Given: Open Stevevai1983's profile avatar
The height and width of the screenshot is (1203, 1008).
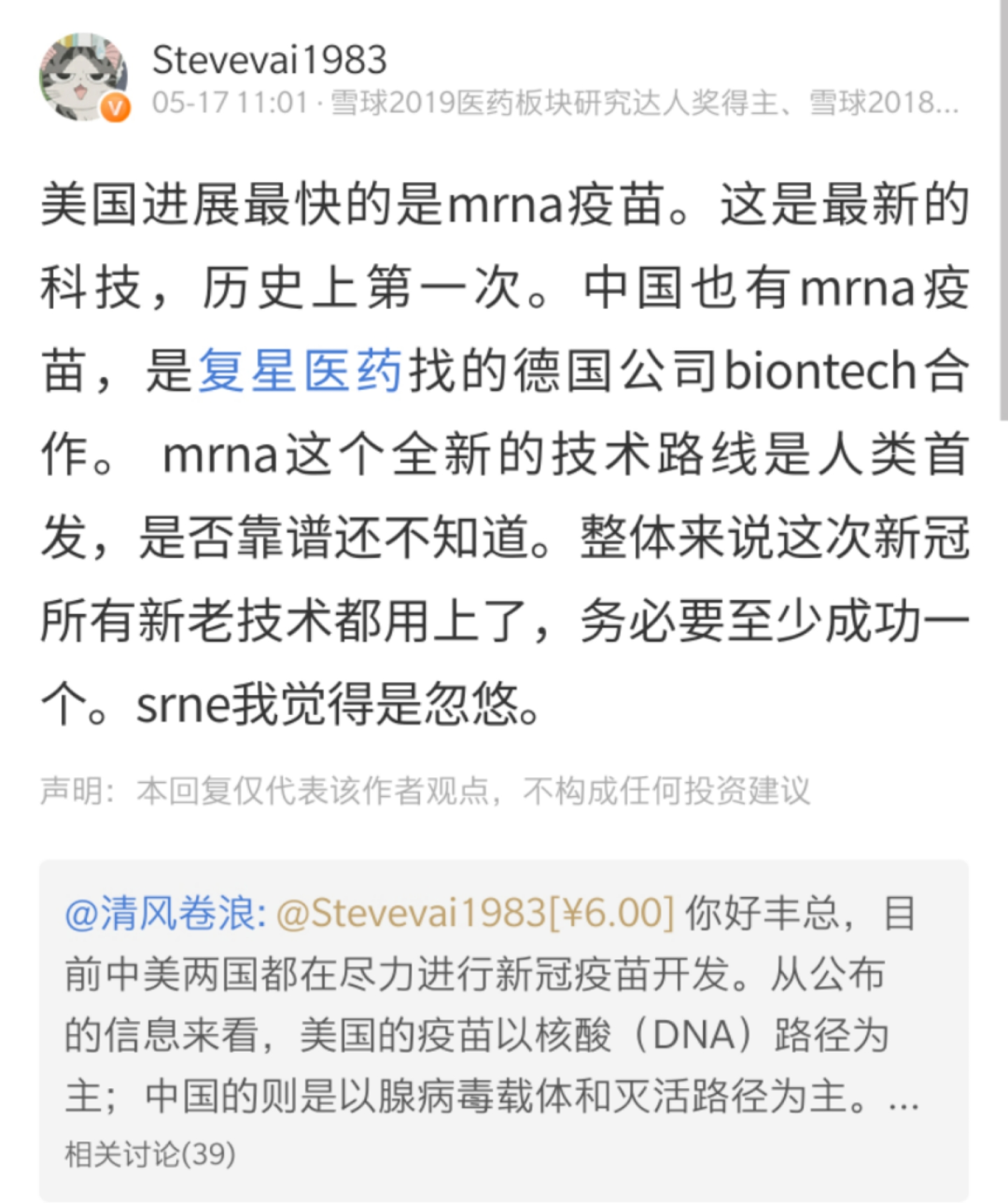Looking at the screenshot, I should click(82, 78).
